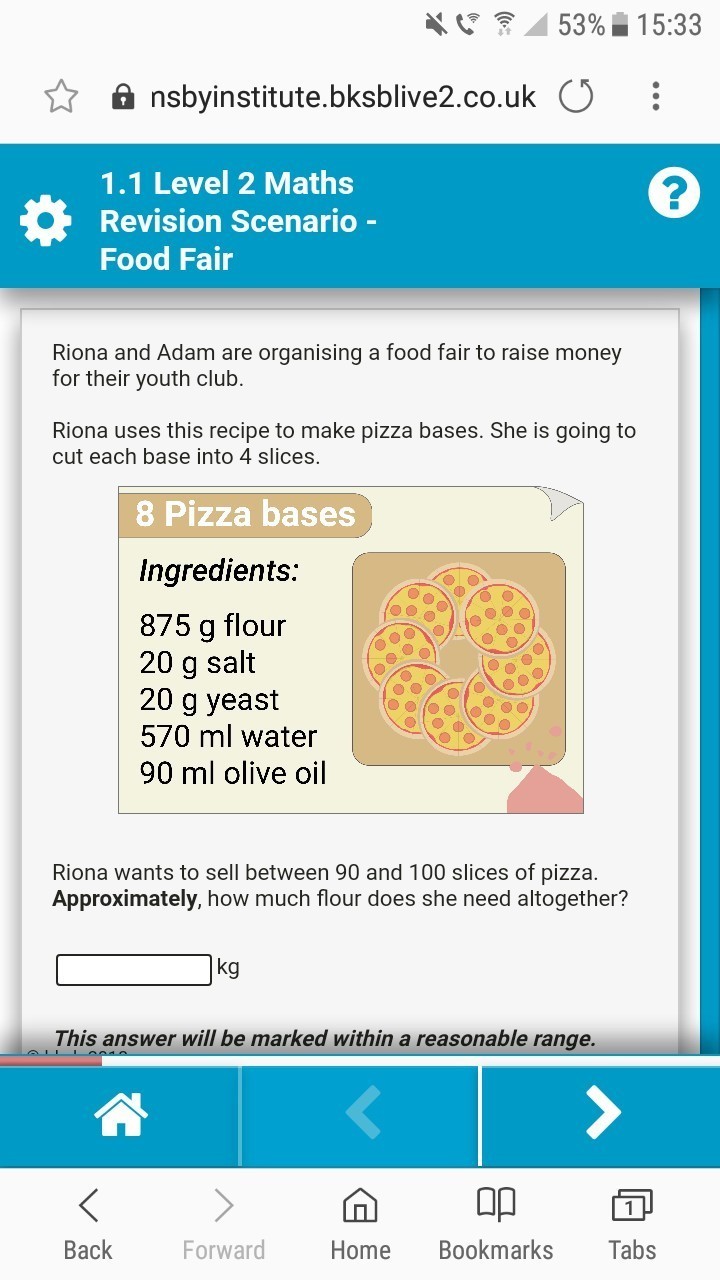Image resolution: width=720 pixels, height=1280 pixels.
Task: Open the Bookmarks list
Action: (496, 1224)
